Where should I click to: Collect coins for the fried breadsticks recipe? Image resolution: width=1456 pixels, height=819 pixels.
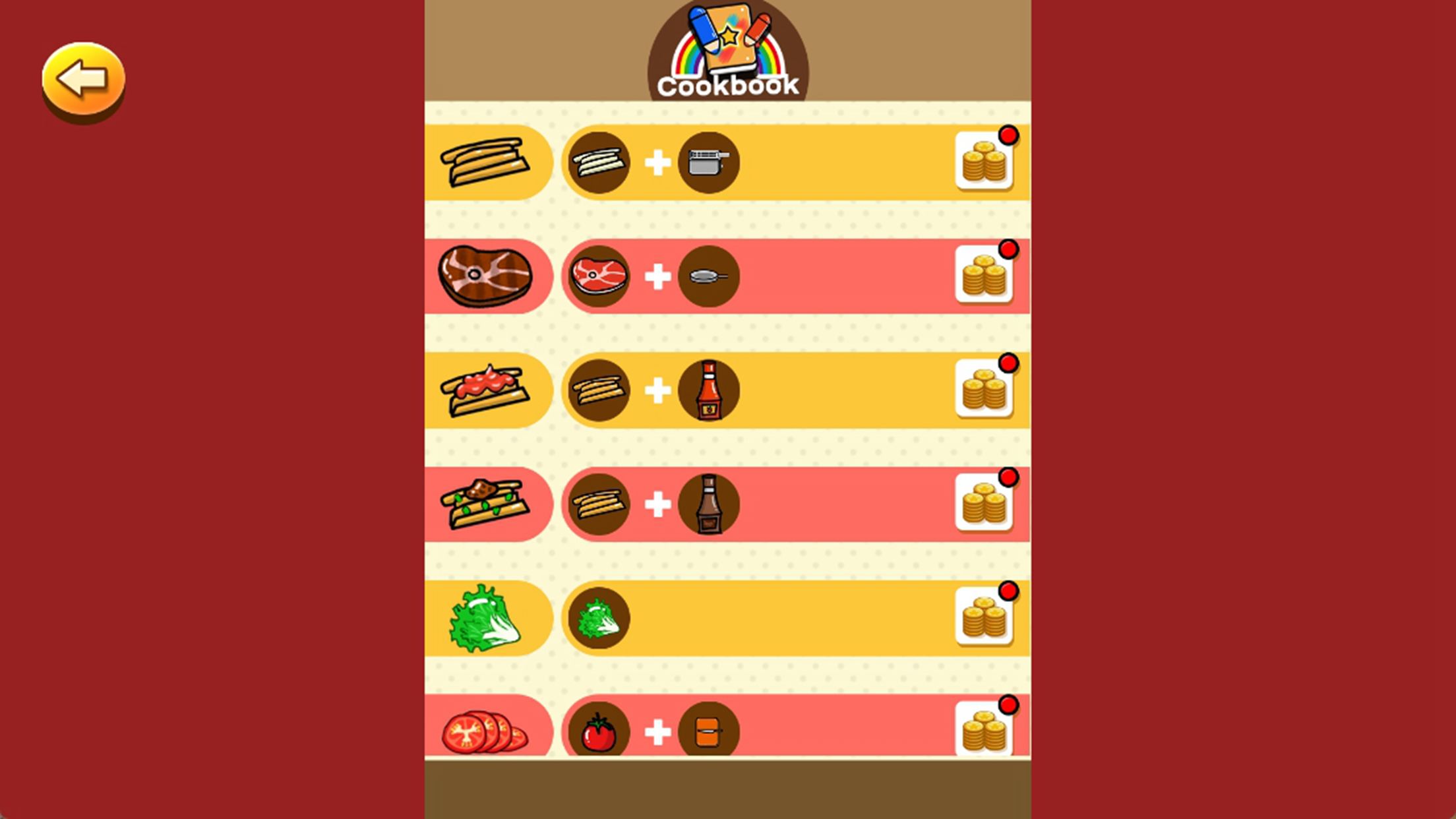(x=984, y=161)
